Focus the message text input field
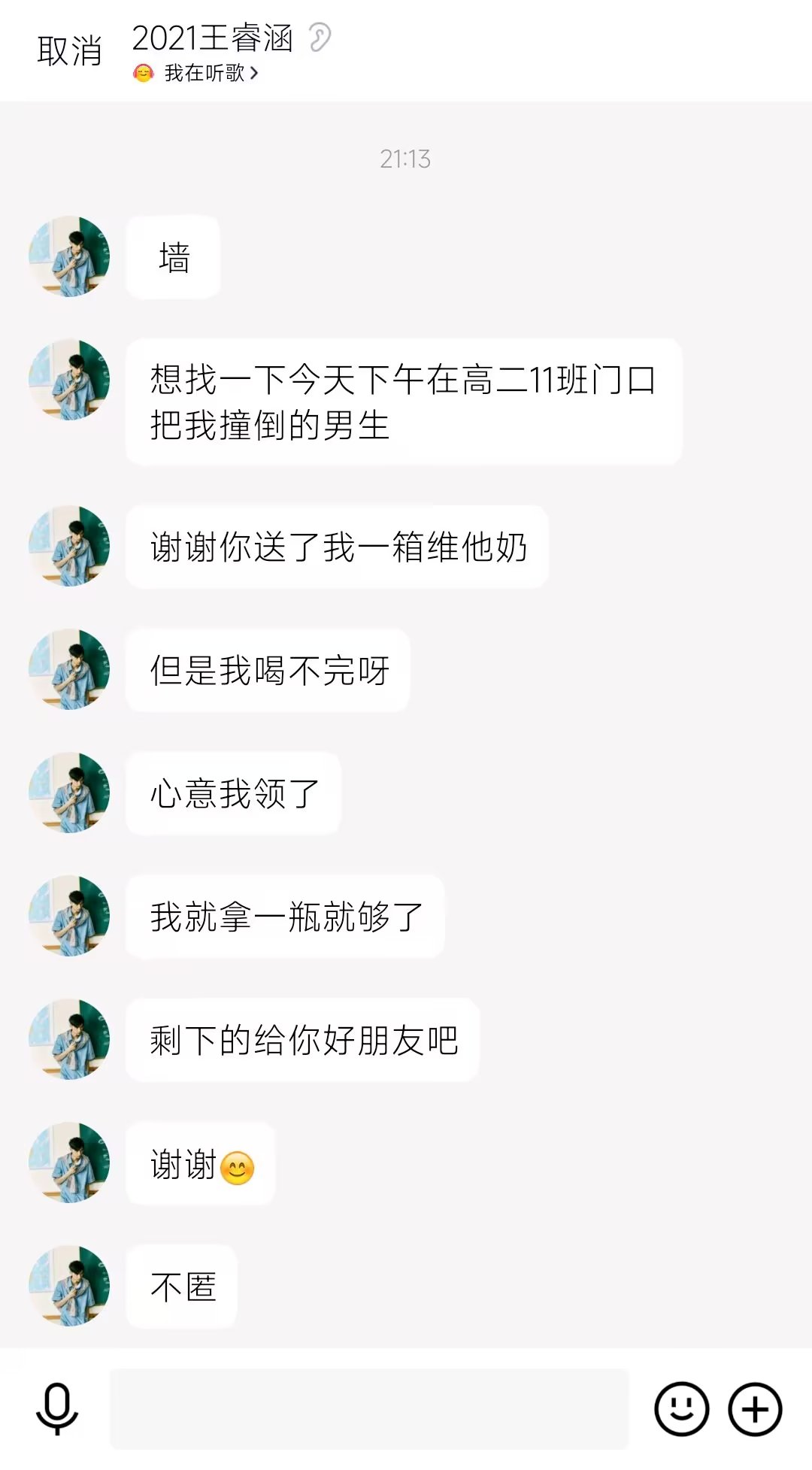This screenshot has height=1470, width=812. click(x=368, y=1408)
